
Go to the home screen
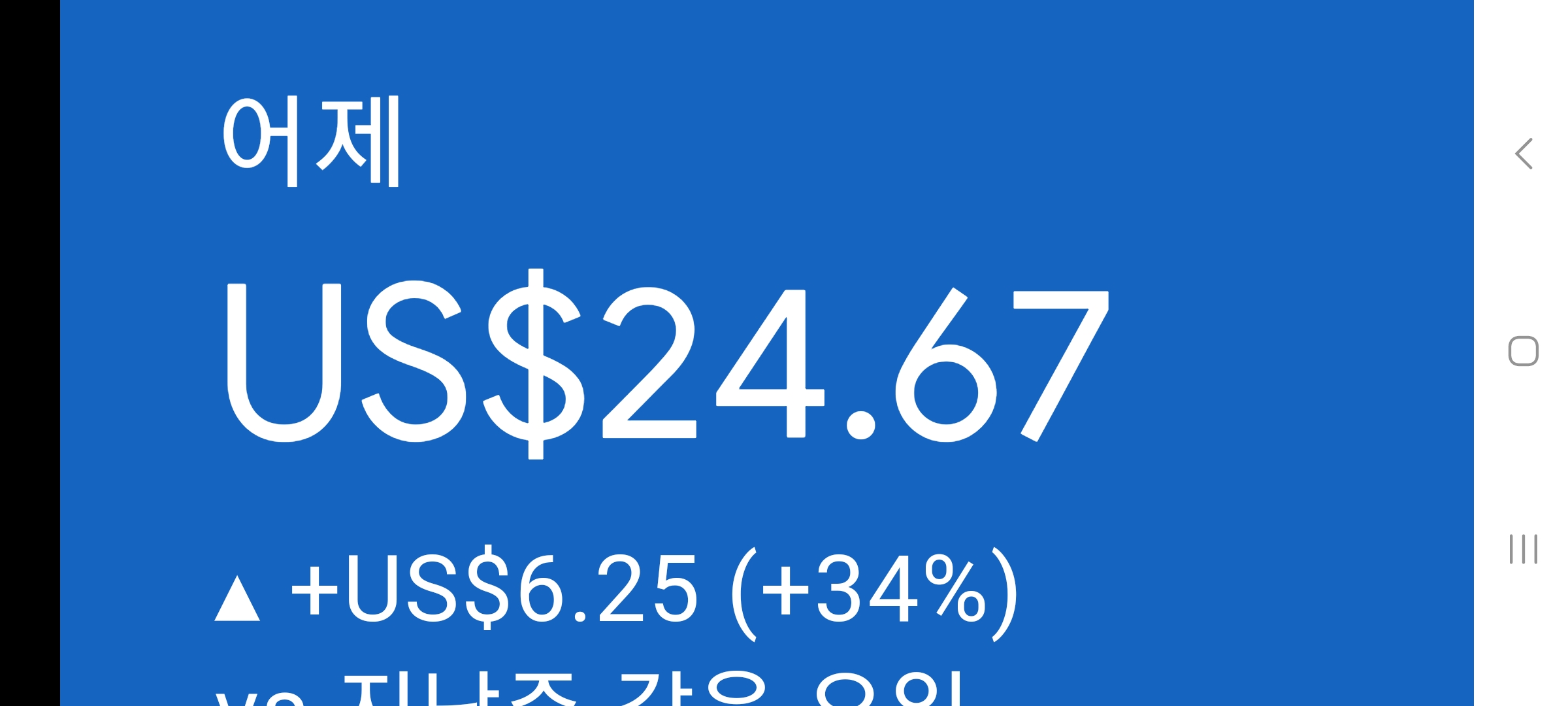[x=1524, y=351]
